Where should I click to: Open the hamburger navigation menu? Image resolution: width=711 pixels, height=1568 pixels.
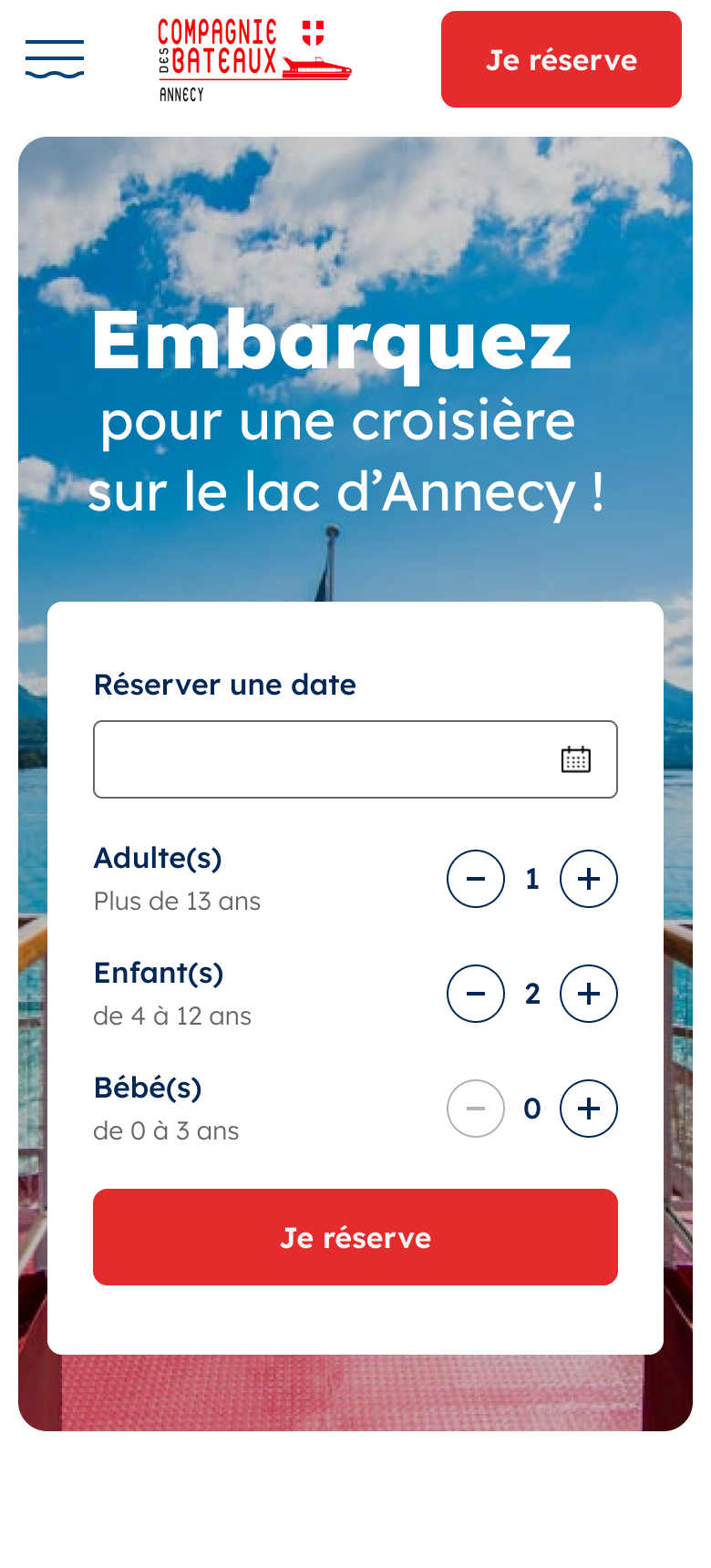pyautogui.click(x=55, y=59)
